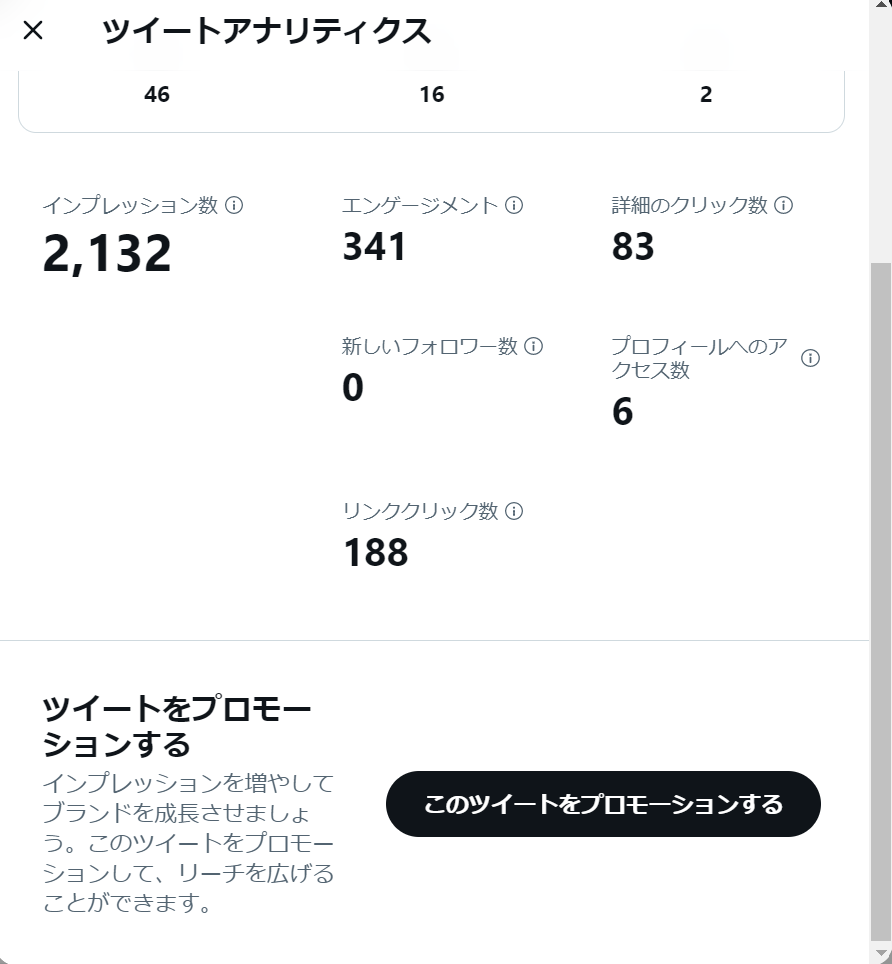
Task: Tap このツイートをプロモーションする button
Action: tap(603, 804)
